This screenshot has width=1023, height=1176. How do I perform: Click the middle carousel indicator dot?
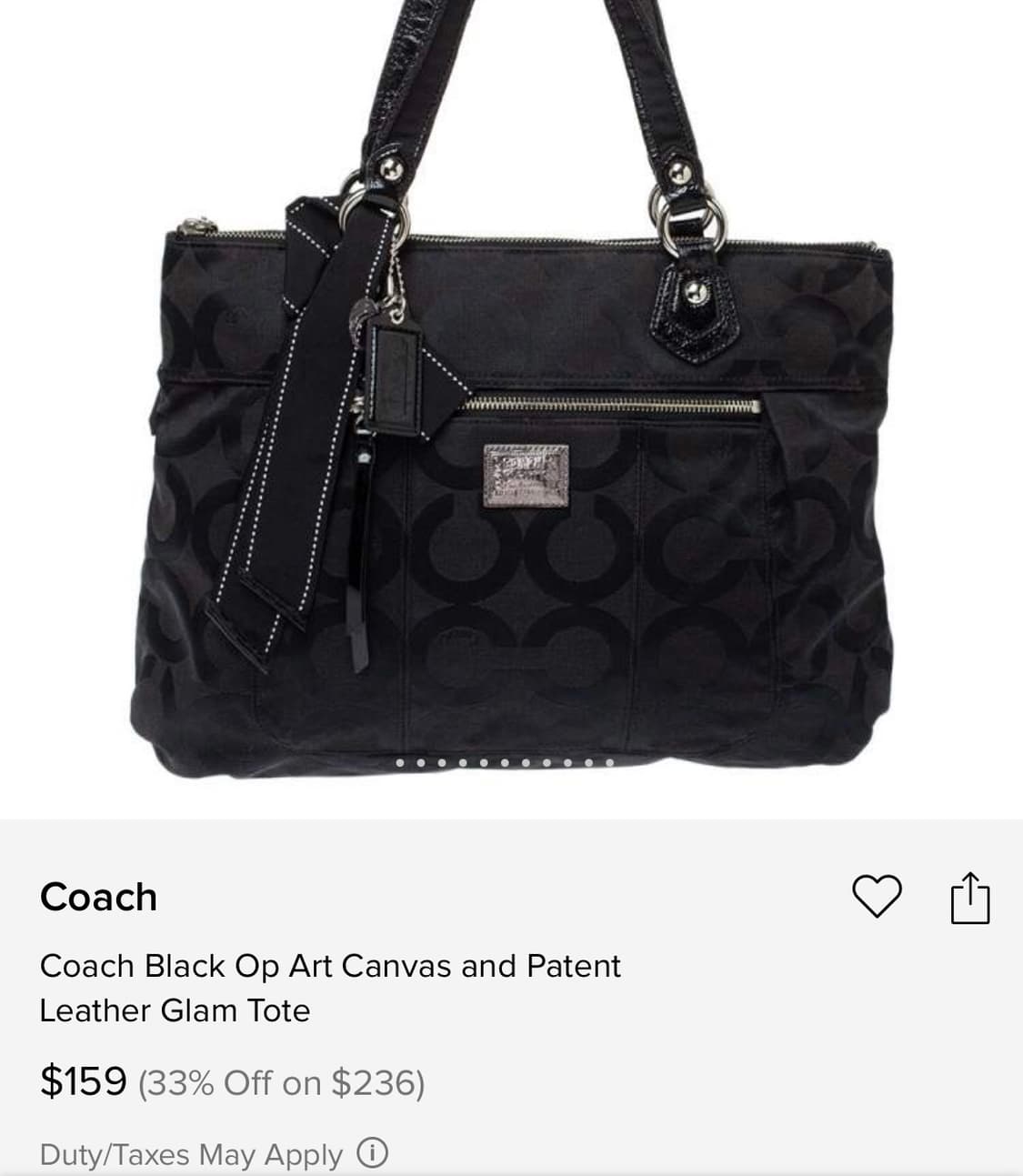pos(506,764)
